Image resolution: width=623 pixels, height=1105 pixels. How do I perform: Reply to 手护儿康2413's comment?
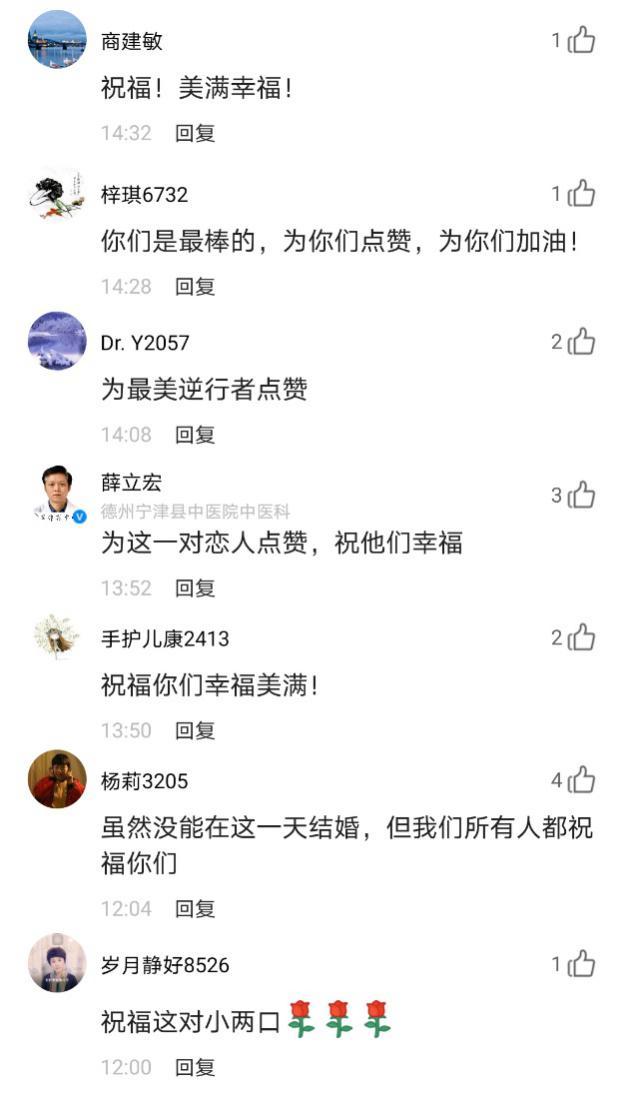[195, 731]
